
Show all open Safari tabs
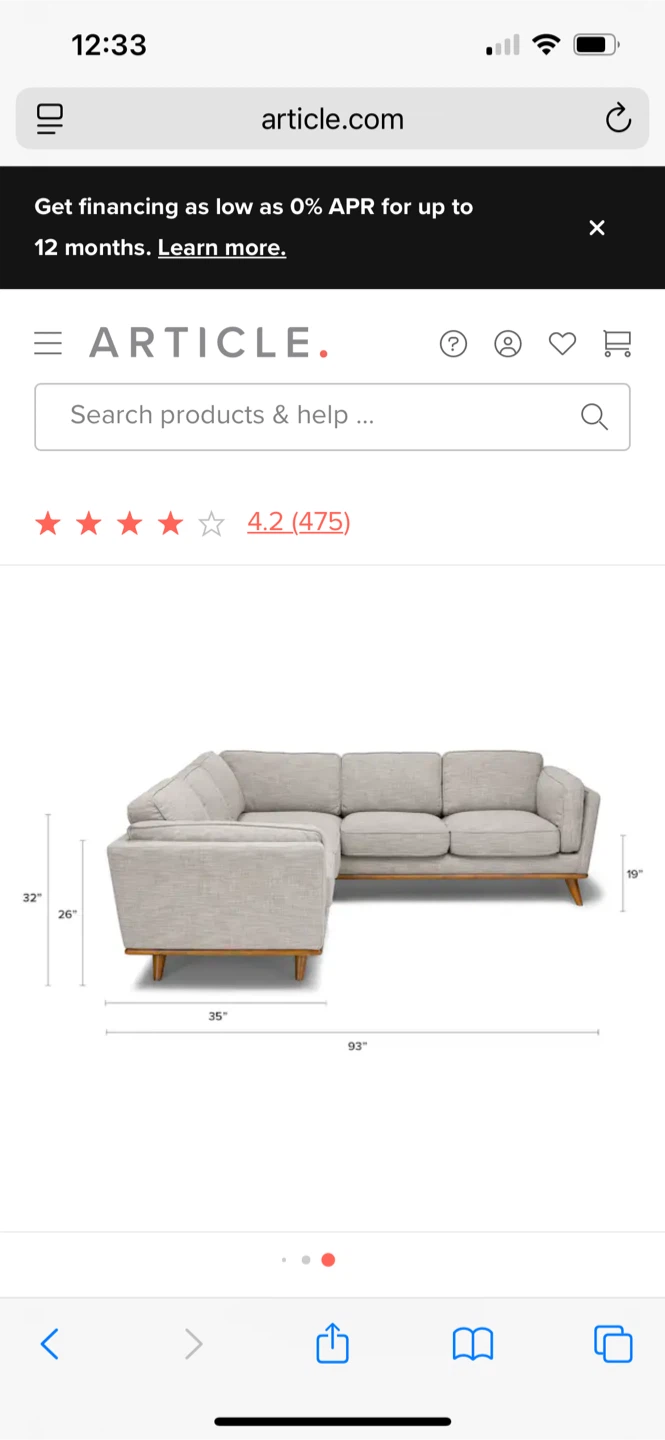coord(613,1344)
